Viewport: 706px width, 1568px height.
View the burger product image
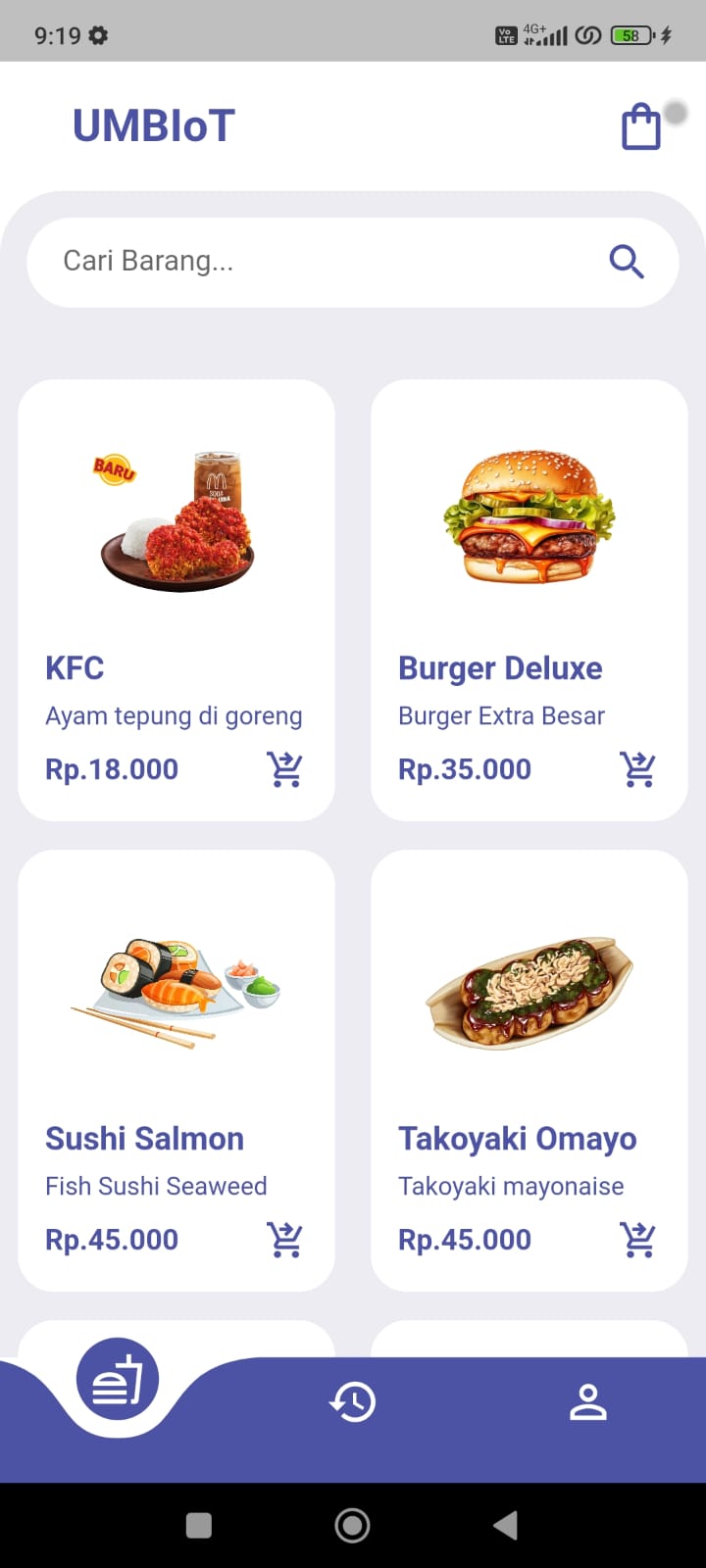coord(529,516)
